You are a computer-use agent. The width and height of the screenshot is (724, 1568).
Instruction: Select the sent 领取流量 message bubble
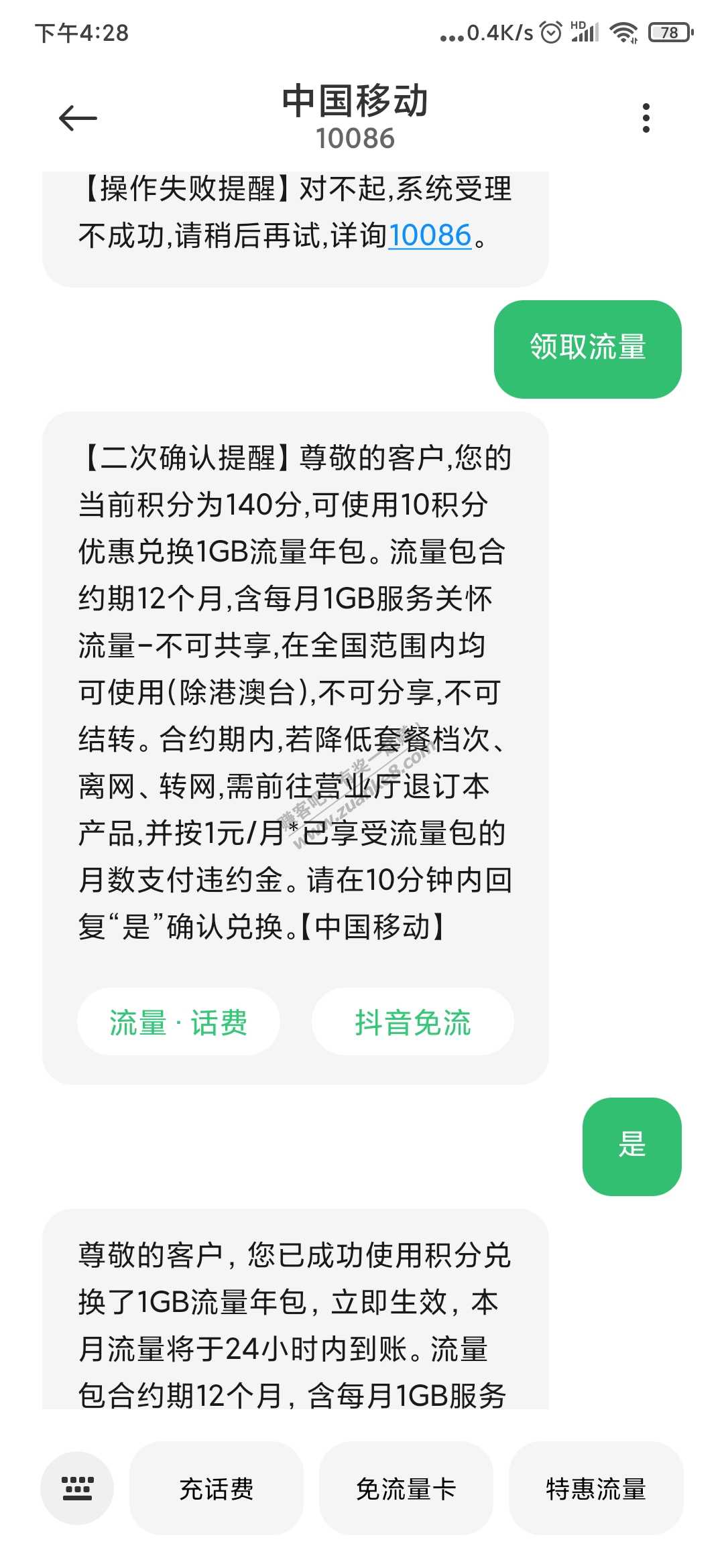coord(588,350)
